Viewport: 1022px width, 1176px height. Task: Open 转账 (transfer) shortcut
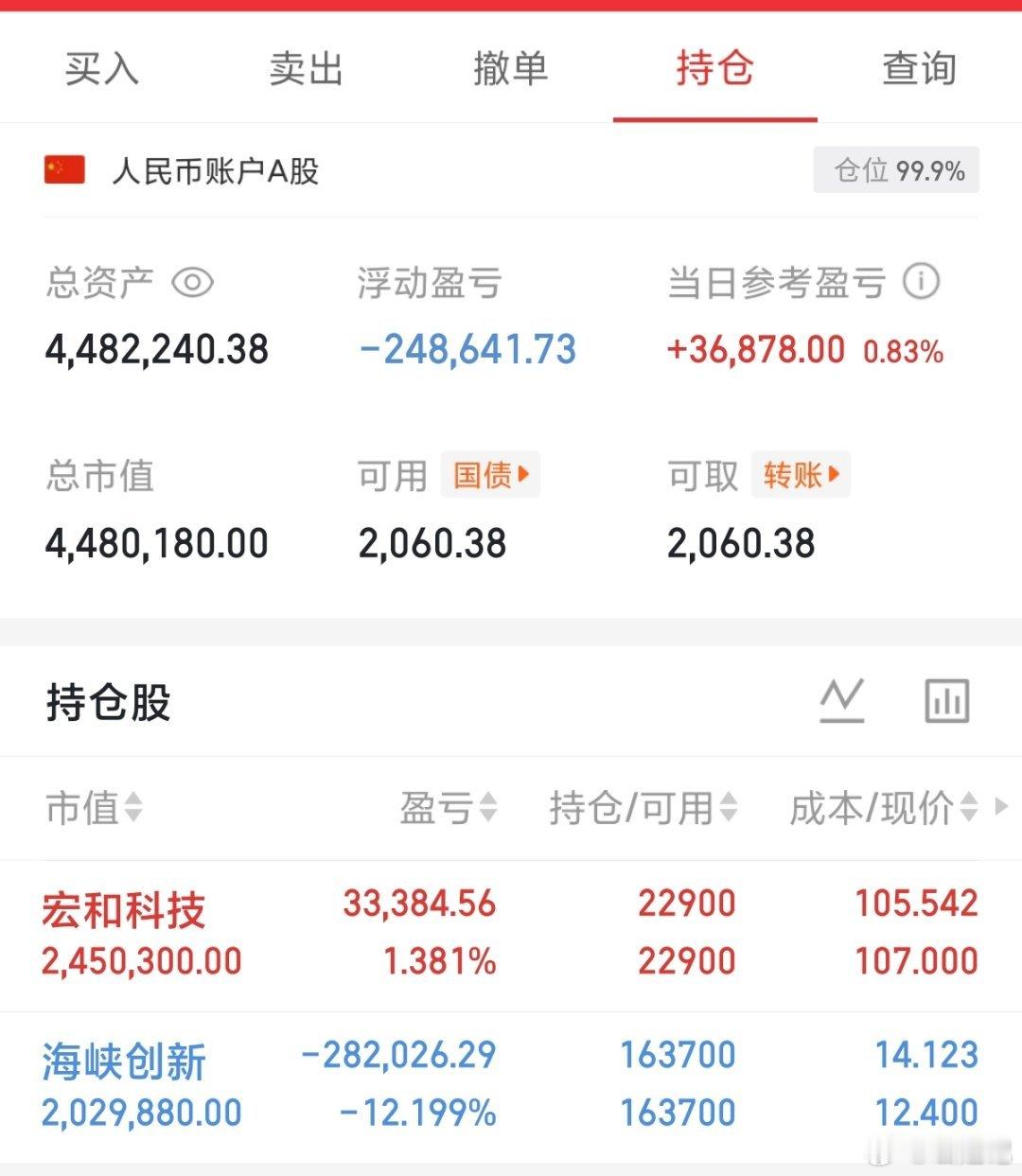point(800,474)
